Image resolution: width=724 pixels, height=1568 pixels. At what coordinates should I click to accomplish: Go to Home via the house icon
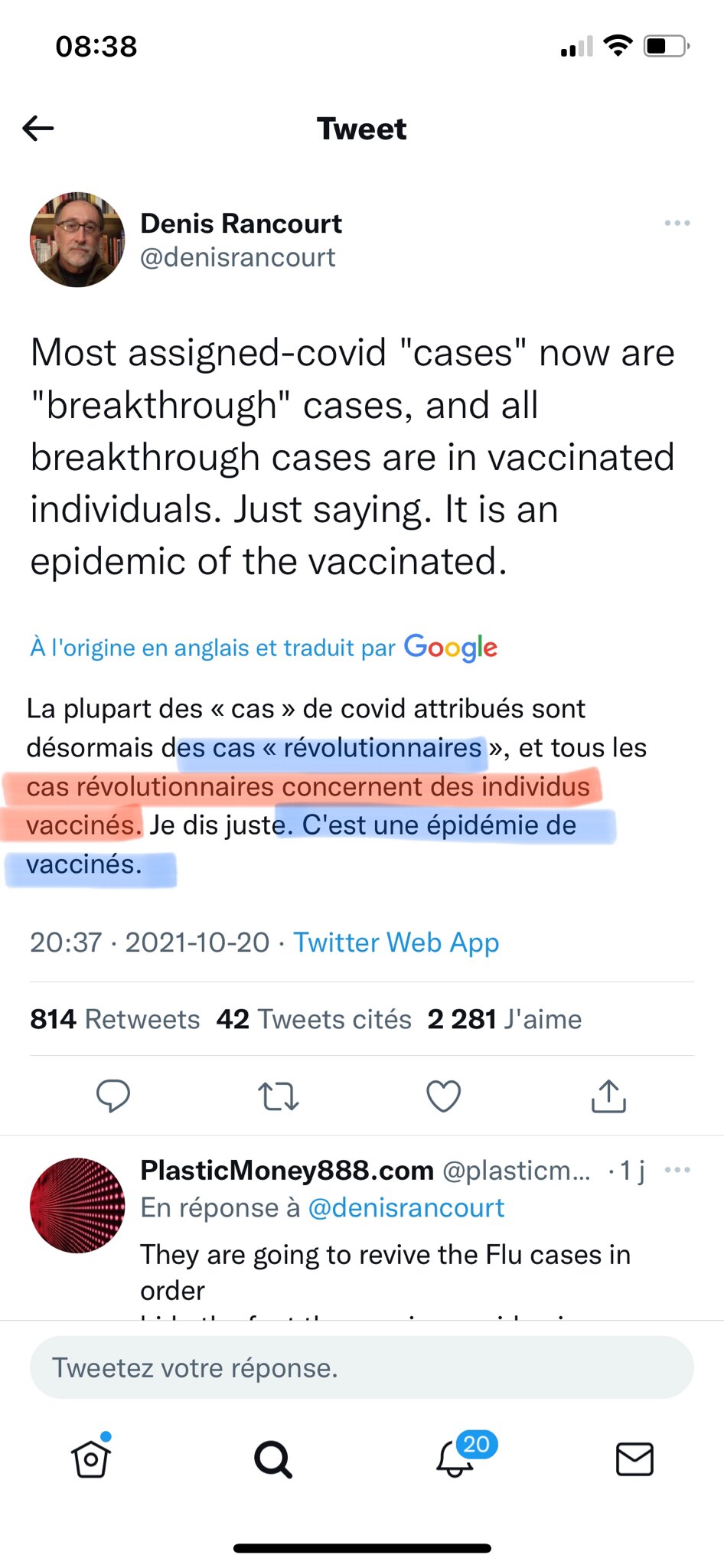[90, 1459]
